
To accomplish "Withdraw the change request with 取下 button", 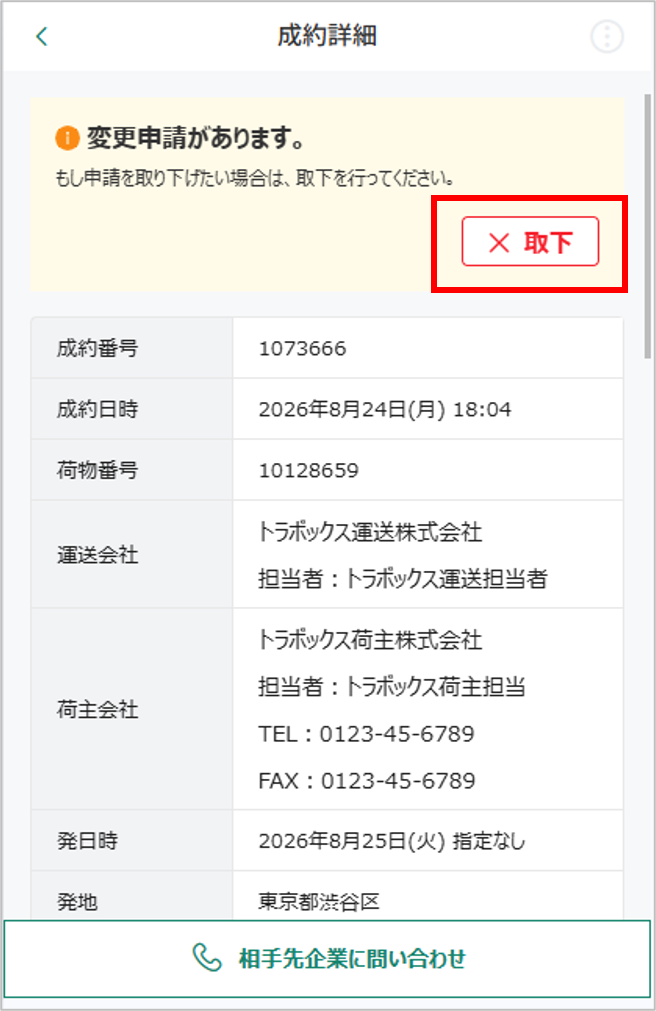I will [530, 242].
